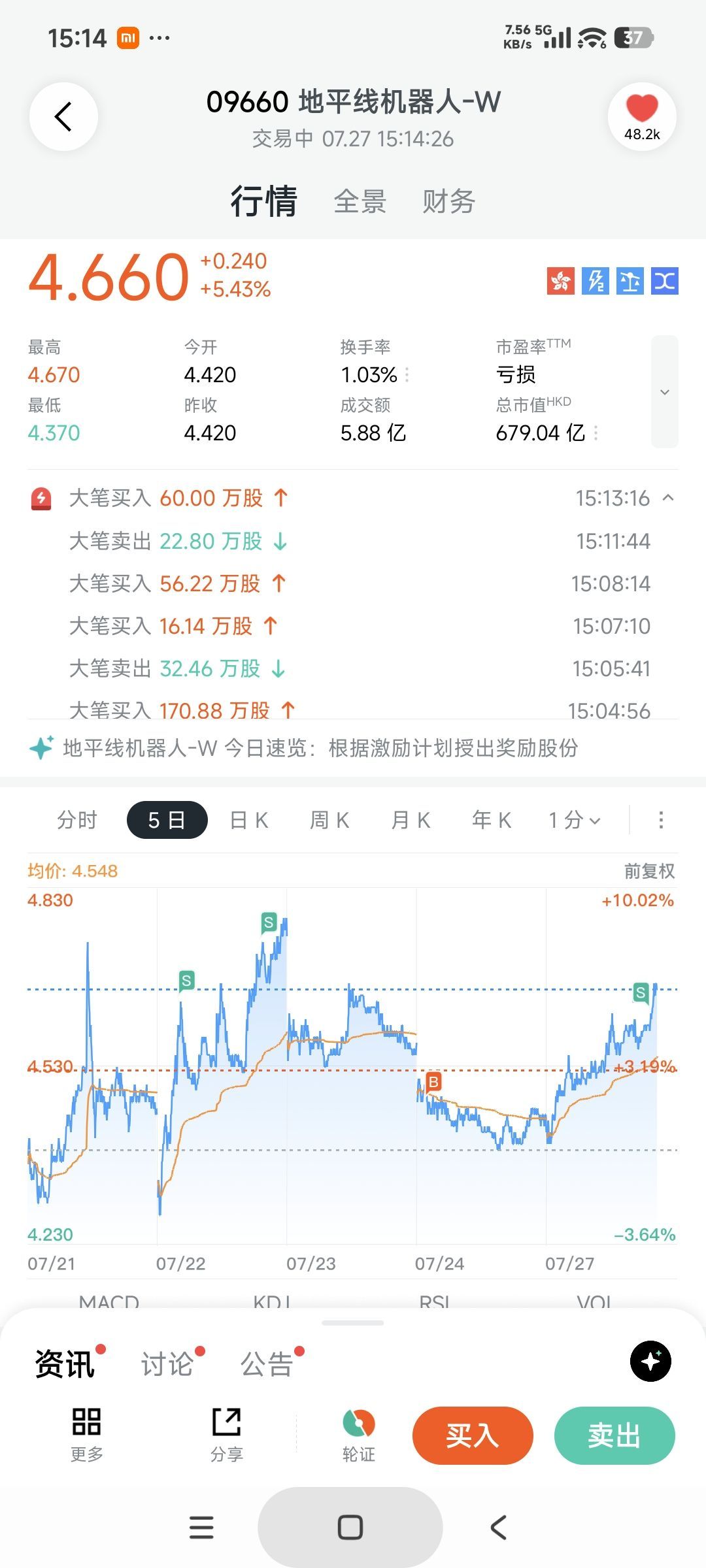Screen dimensions: 706x1568
Task: Tap the heart favorite button showing 48.2k
Action: coord(642,117)
